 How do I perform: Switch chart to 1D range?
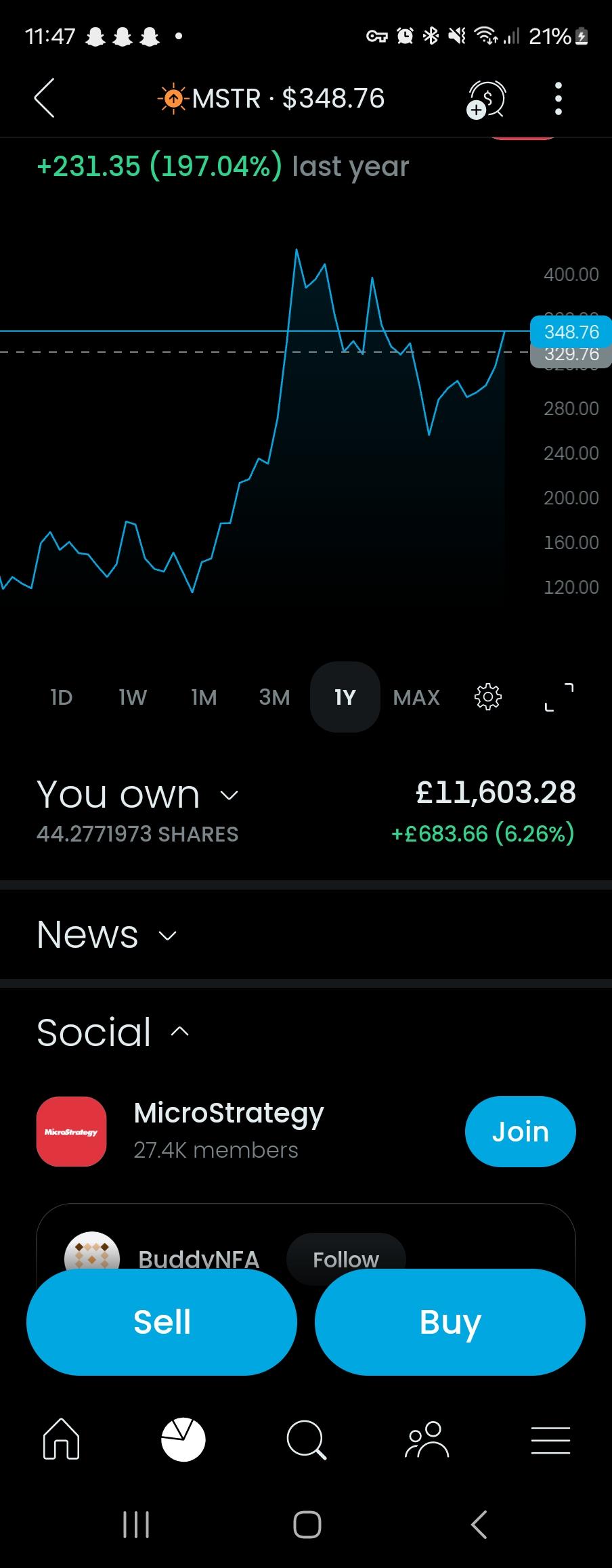[61, 697]
